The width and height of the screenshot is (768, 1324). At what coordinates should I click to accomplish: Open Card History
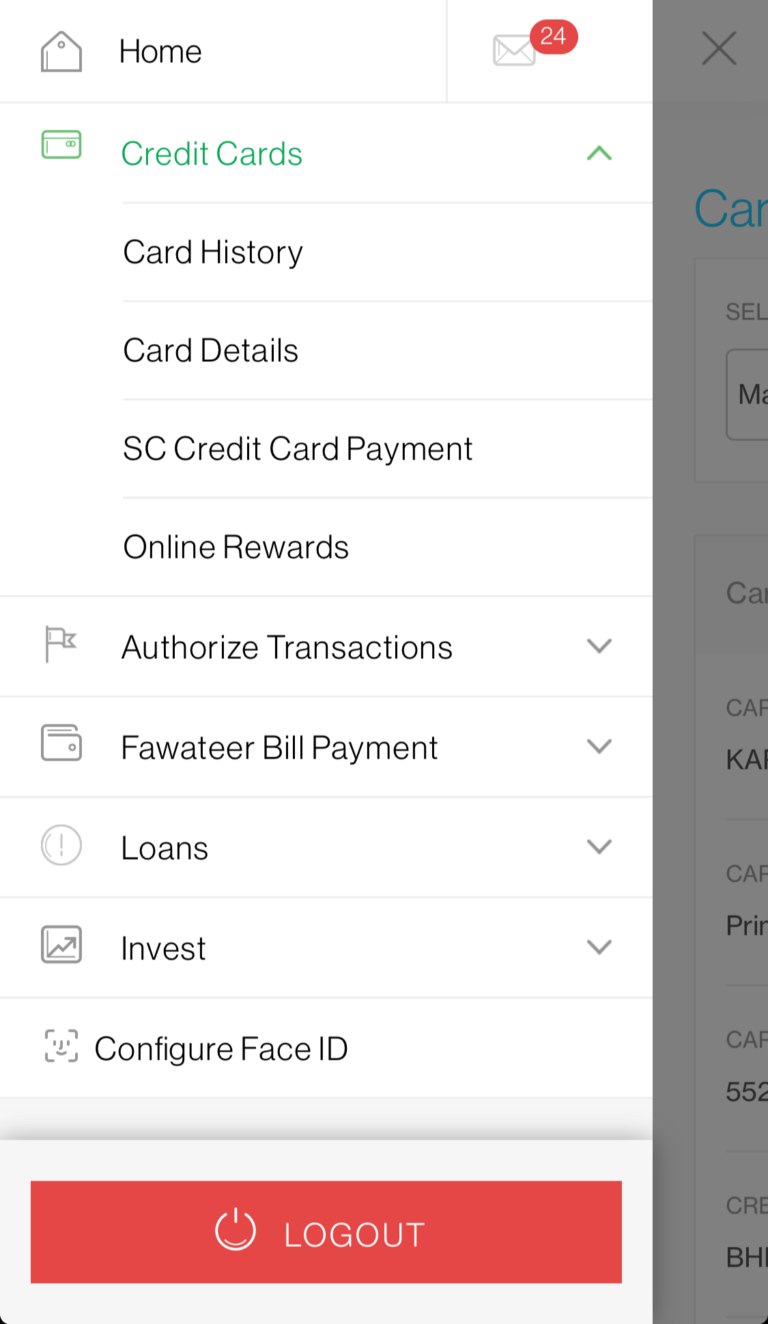click(212, 252)
